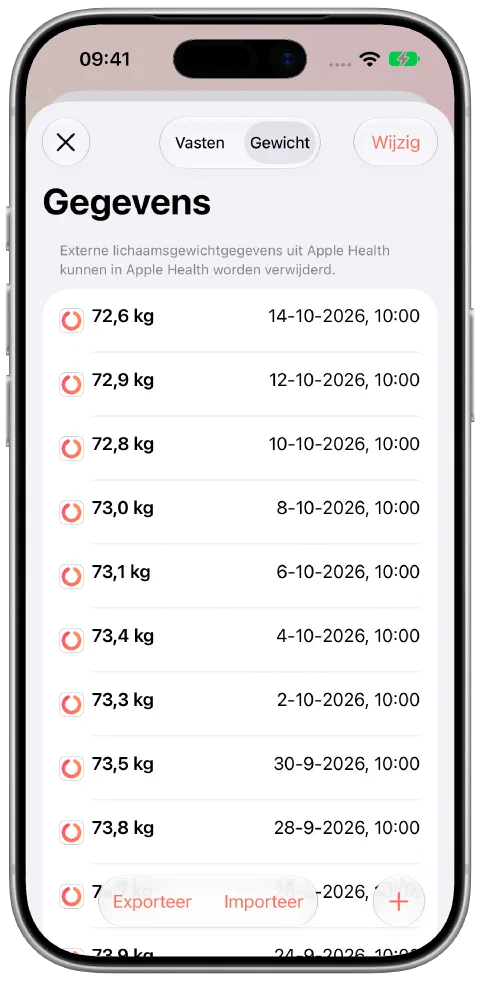Add a new weight entry with plus

tap(399, 902)
